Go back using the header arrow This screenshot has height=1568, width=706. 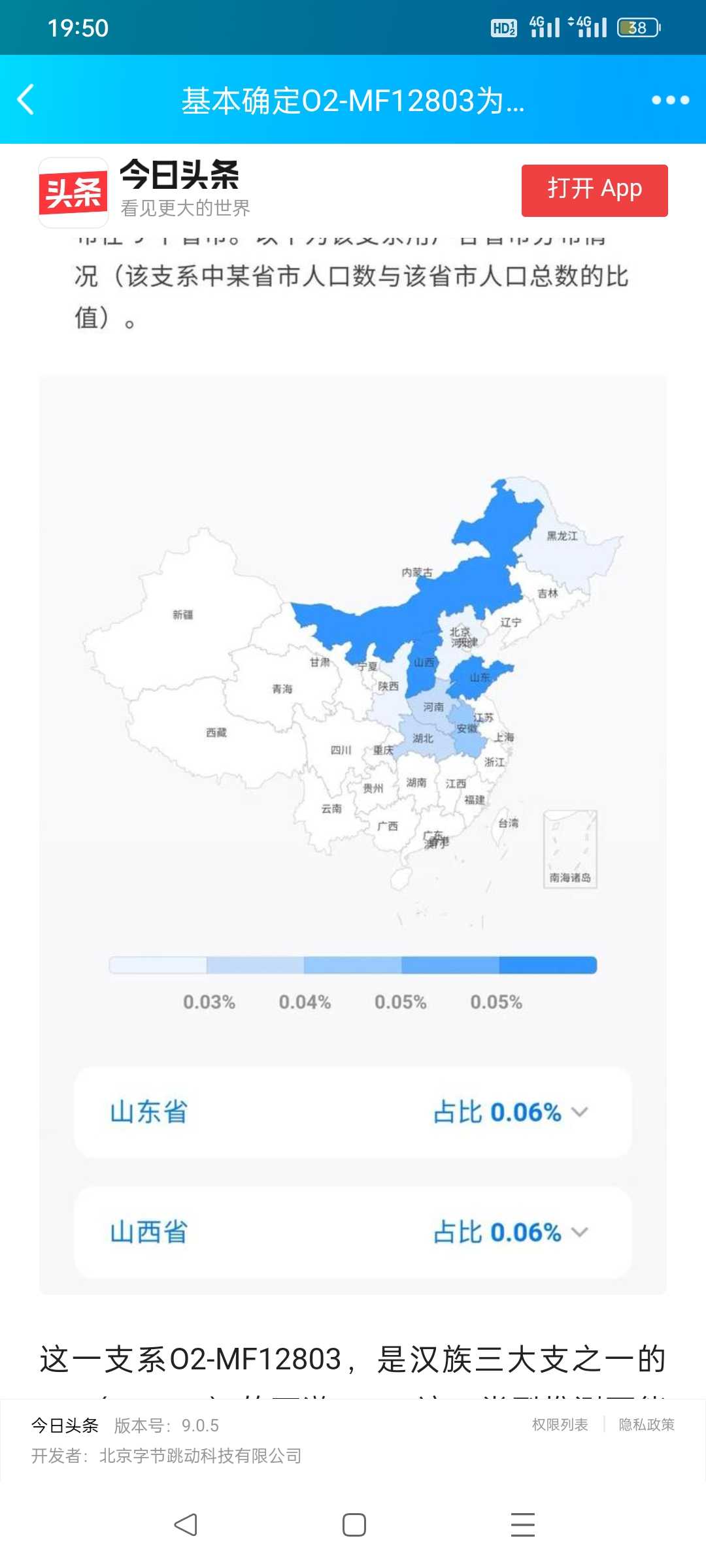coord(26,100)
